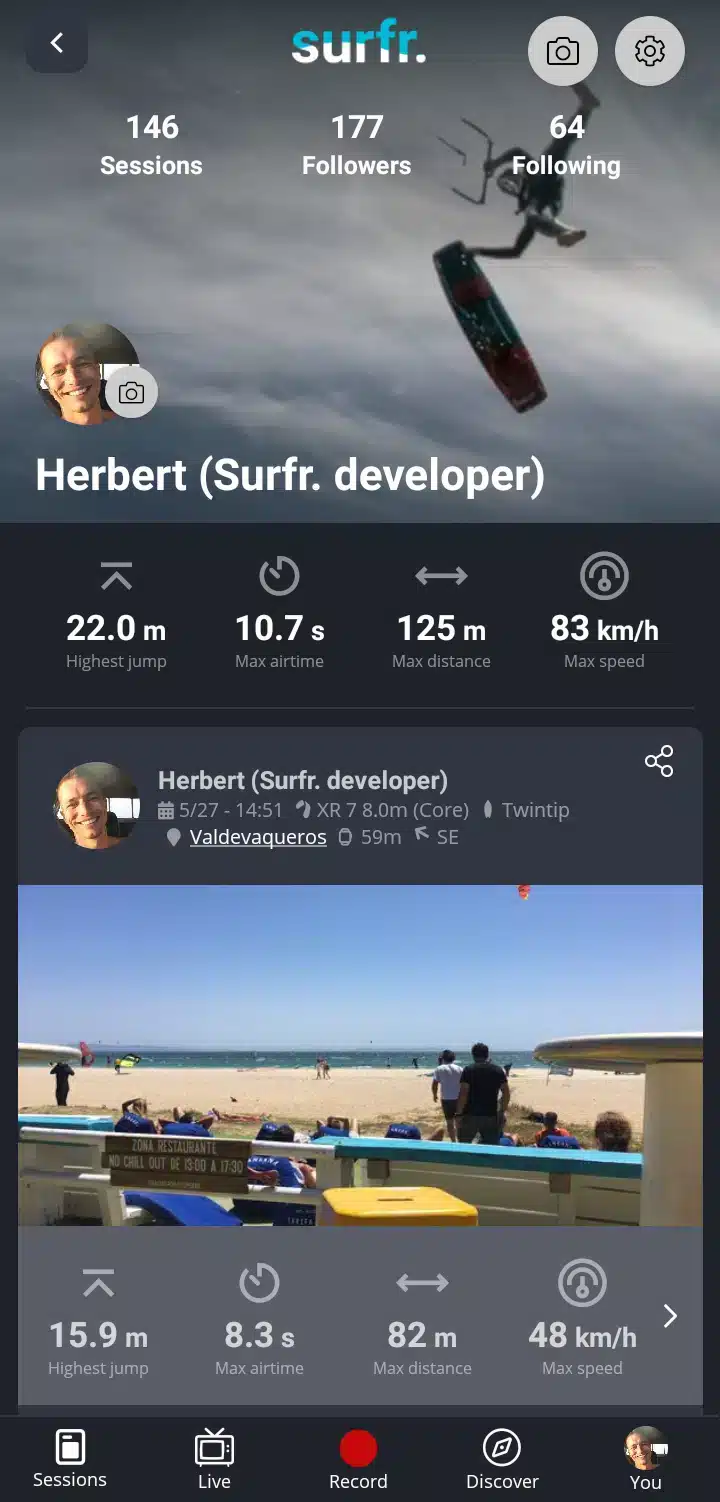This screenshot has width=720, height=1502.
Task: Change cover photo via top camera icon
Action: click(x=562, y=51)
